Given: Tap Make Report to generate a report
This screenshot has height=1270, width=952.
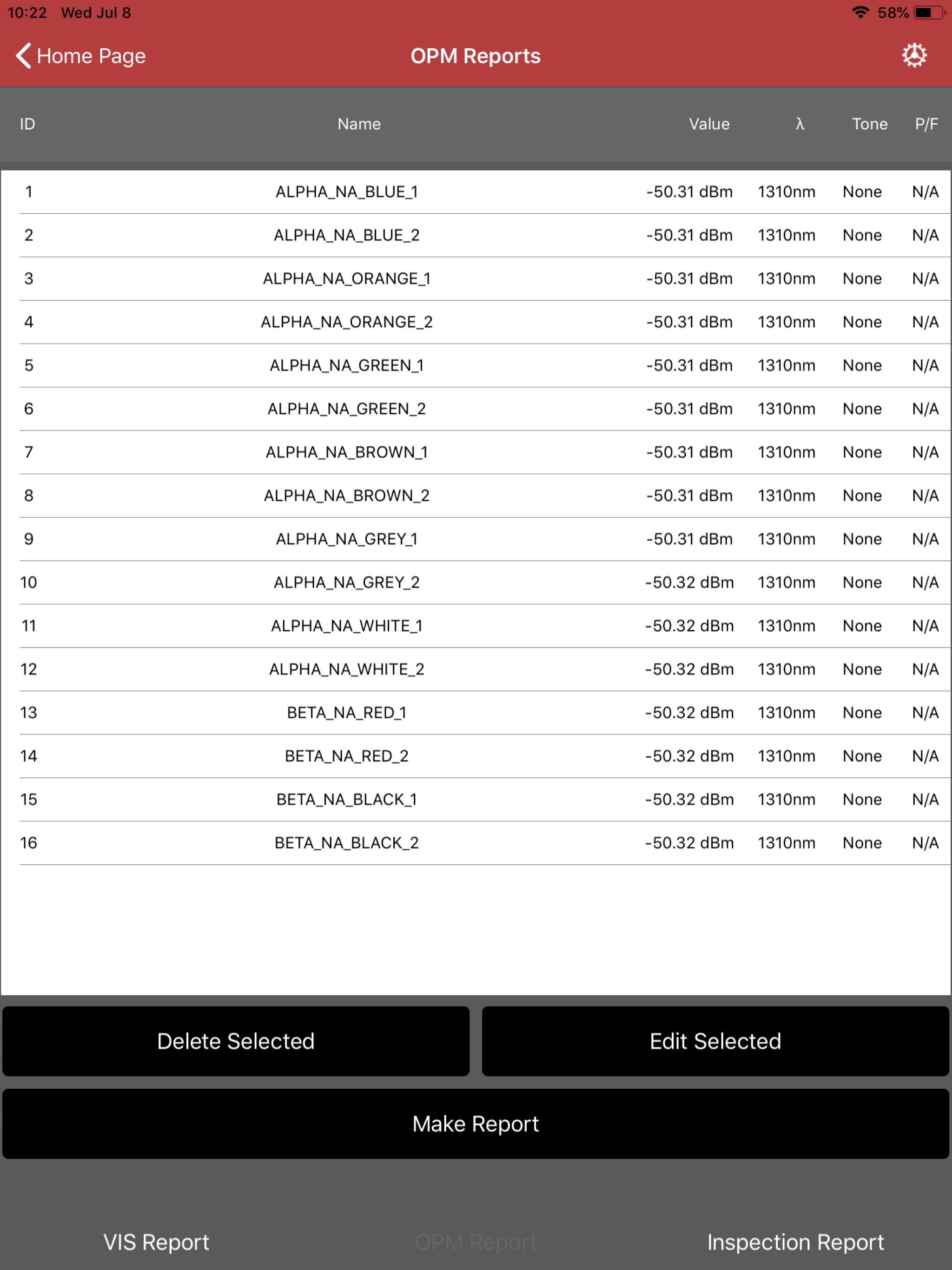Looking at the screenshot, I should pyautogui.click(x=476, y=1124).
